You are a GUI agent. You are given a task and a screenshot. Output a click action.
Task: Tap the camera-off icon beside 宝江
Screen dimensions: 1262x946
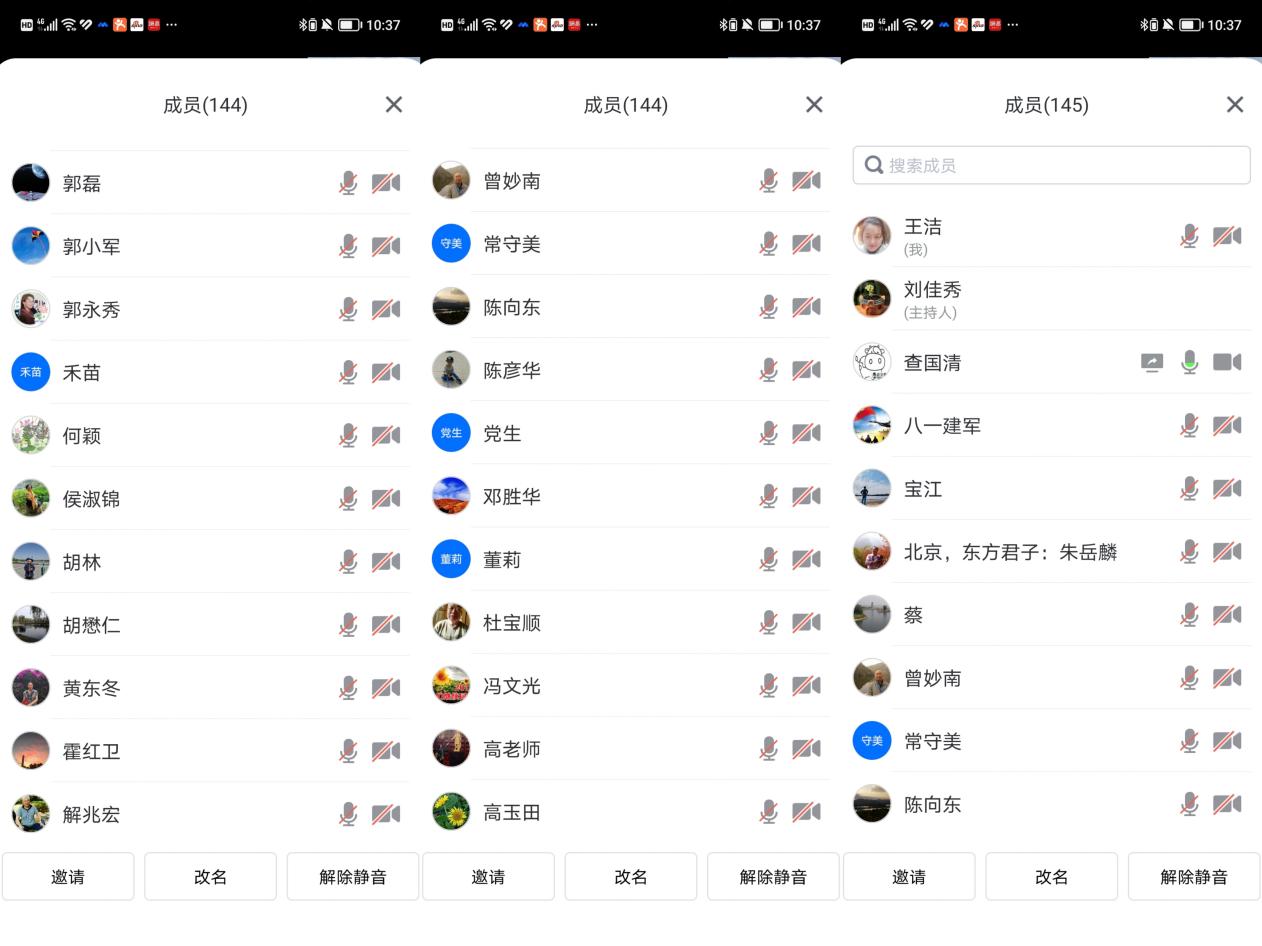click(x=1227, y=488)
